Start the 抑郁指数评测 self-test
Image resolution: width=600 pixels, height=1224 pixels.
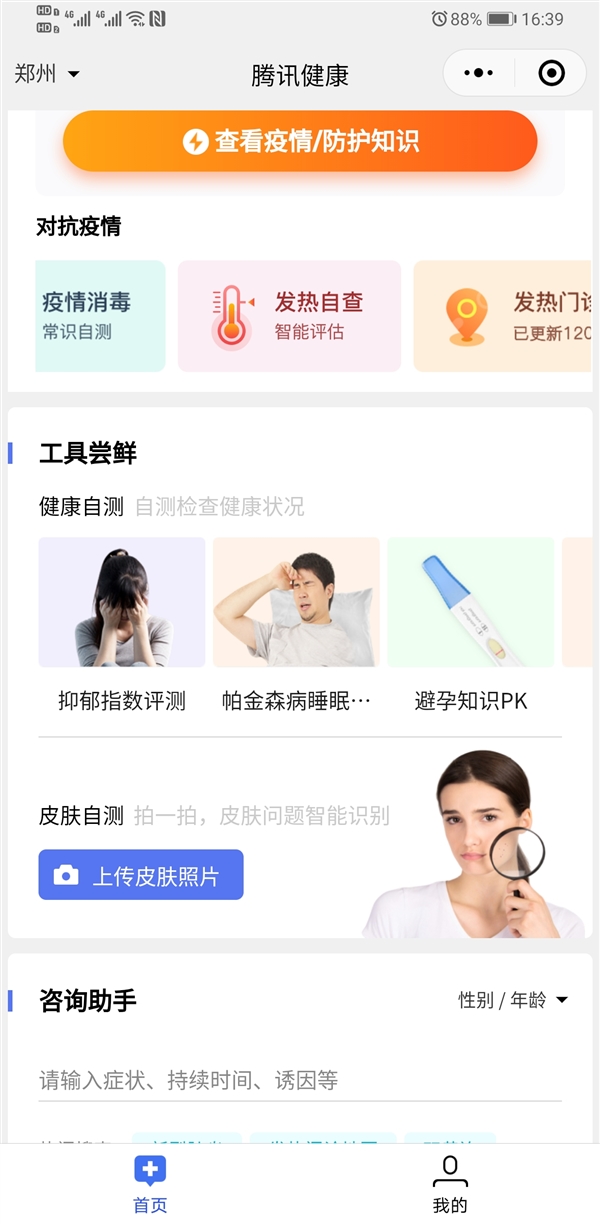point(122,625)
